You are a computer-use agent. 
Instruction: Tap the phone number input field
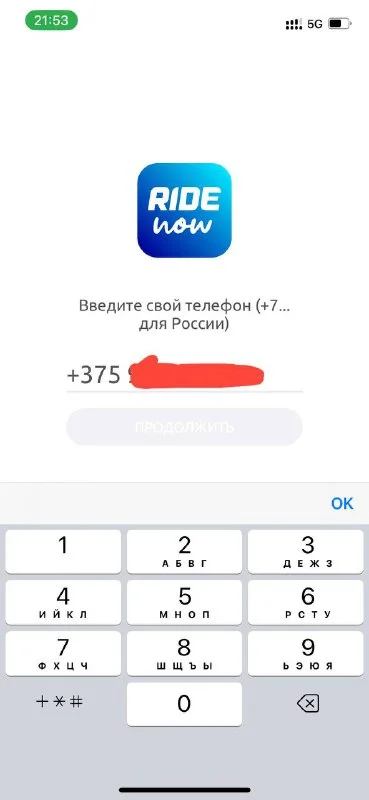pos(184,375)
